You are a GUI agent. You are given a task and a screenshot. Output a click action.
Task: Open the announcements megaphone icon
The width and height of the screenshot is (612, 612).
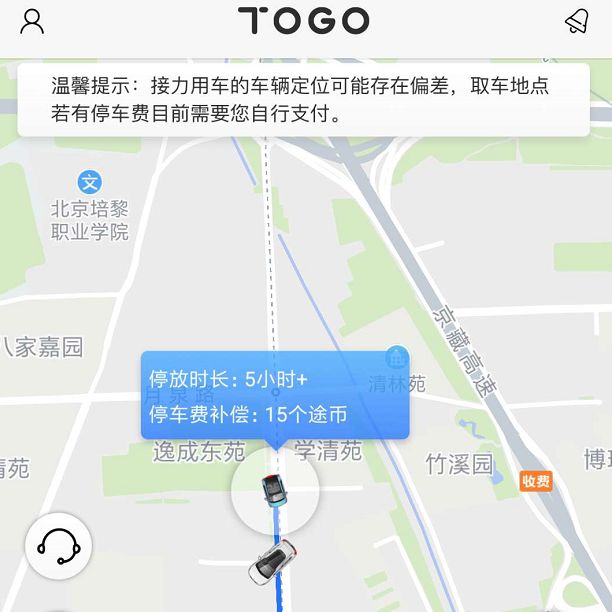[x=576, y=22]
